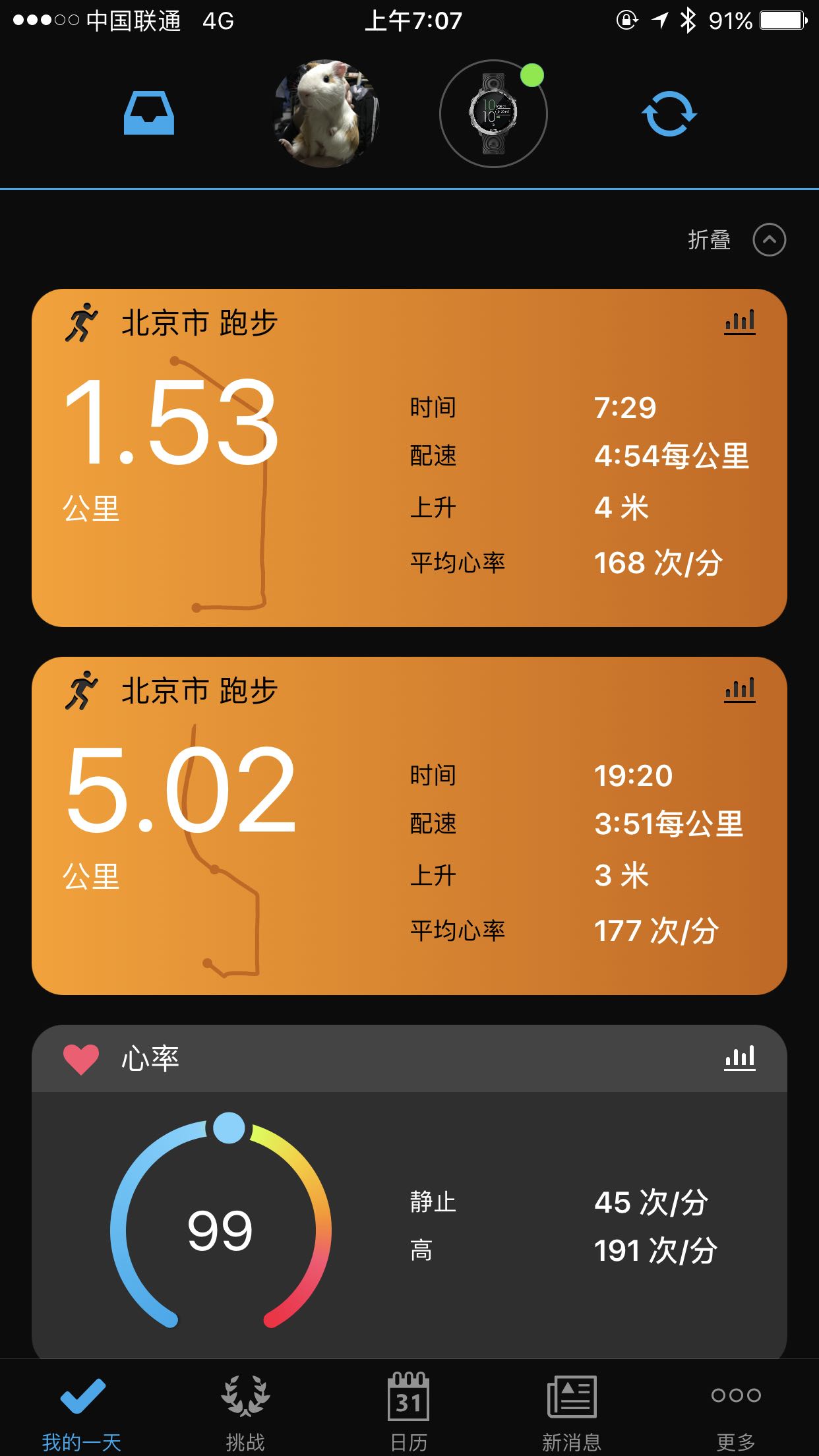View chart for the 1.53 公里 run
The height and width of the screenshot is (1456, 819).
739,322
